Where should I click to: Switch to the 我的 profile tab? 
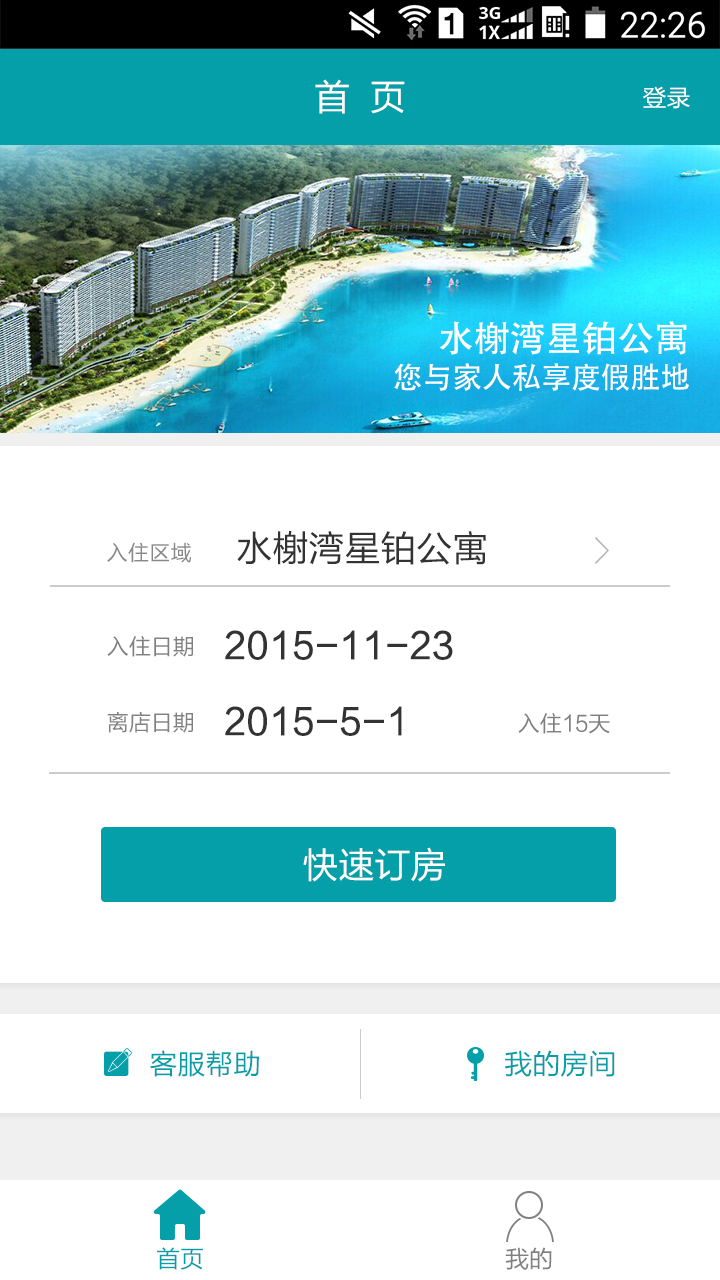[529, 1230]
